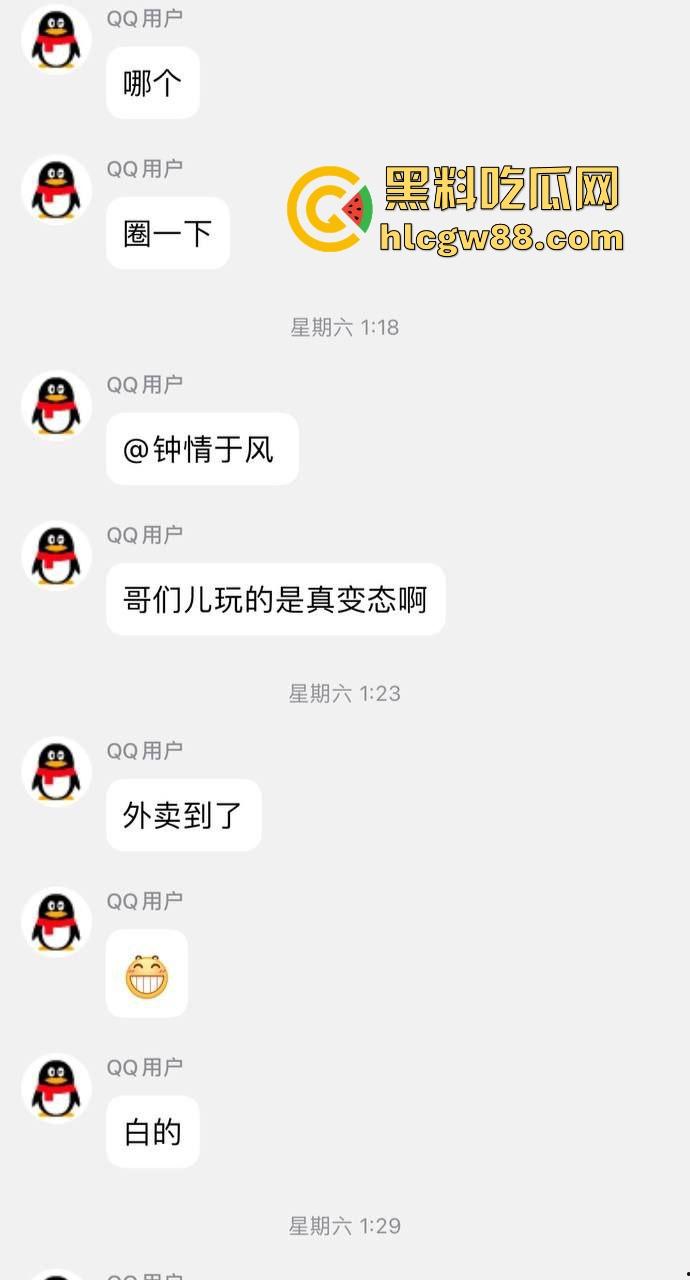This screenshot has height=1280, width=690.
Task: Open avatar next to the grinning emoji message
Action: [57, 922]
